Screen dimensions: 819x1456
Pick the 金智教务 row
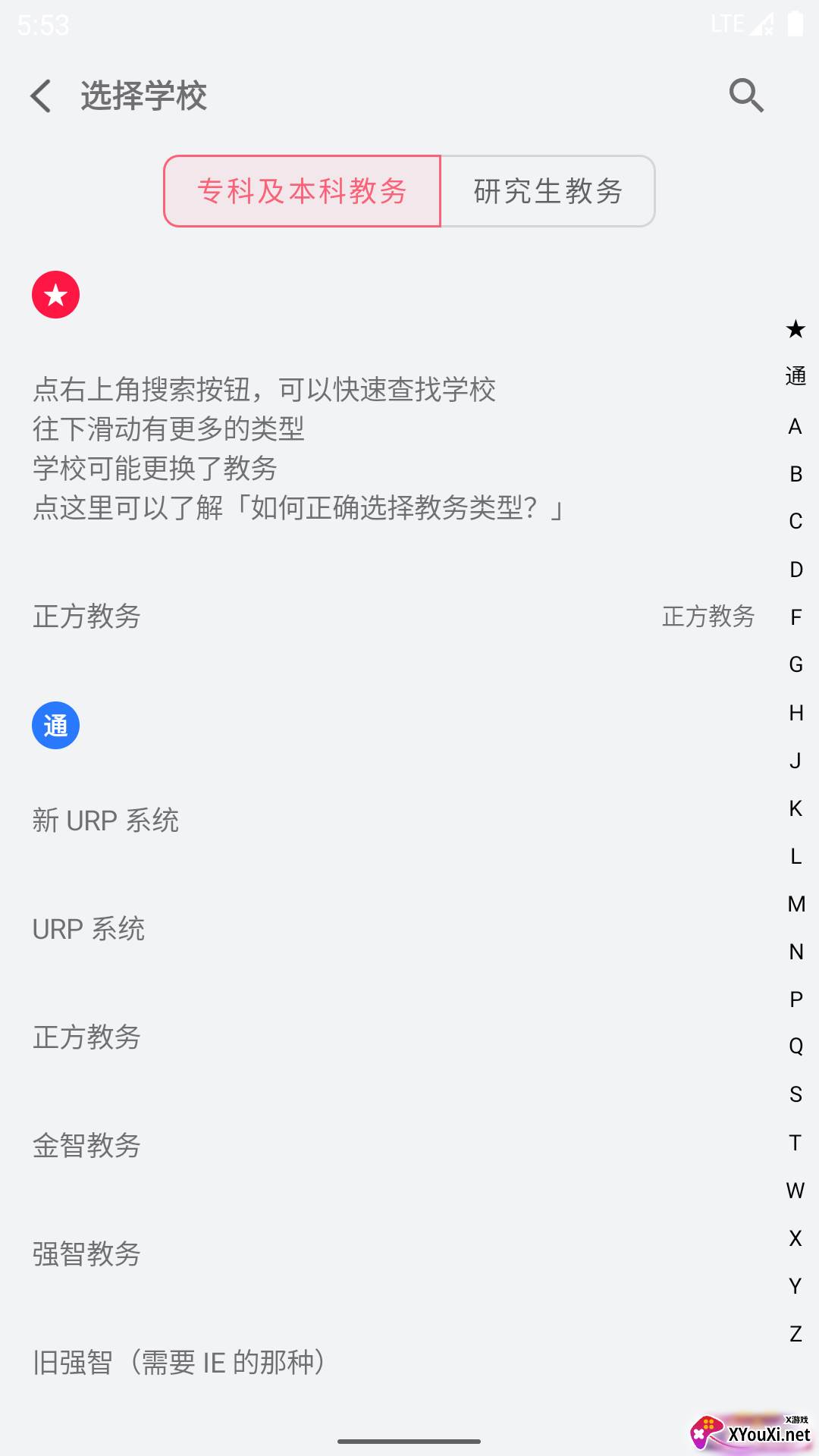click(394, 1146)
